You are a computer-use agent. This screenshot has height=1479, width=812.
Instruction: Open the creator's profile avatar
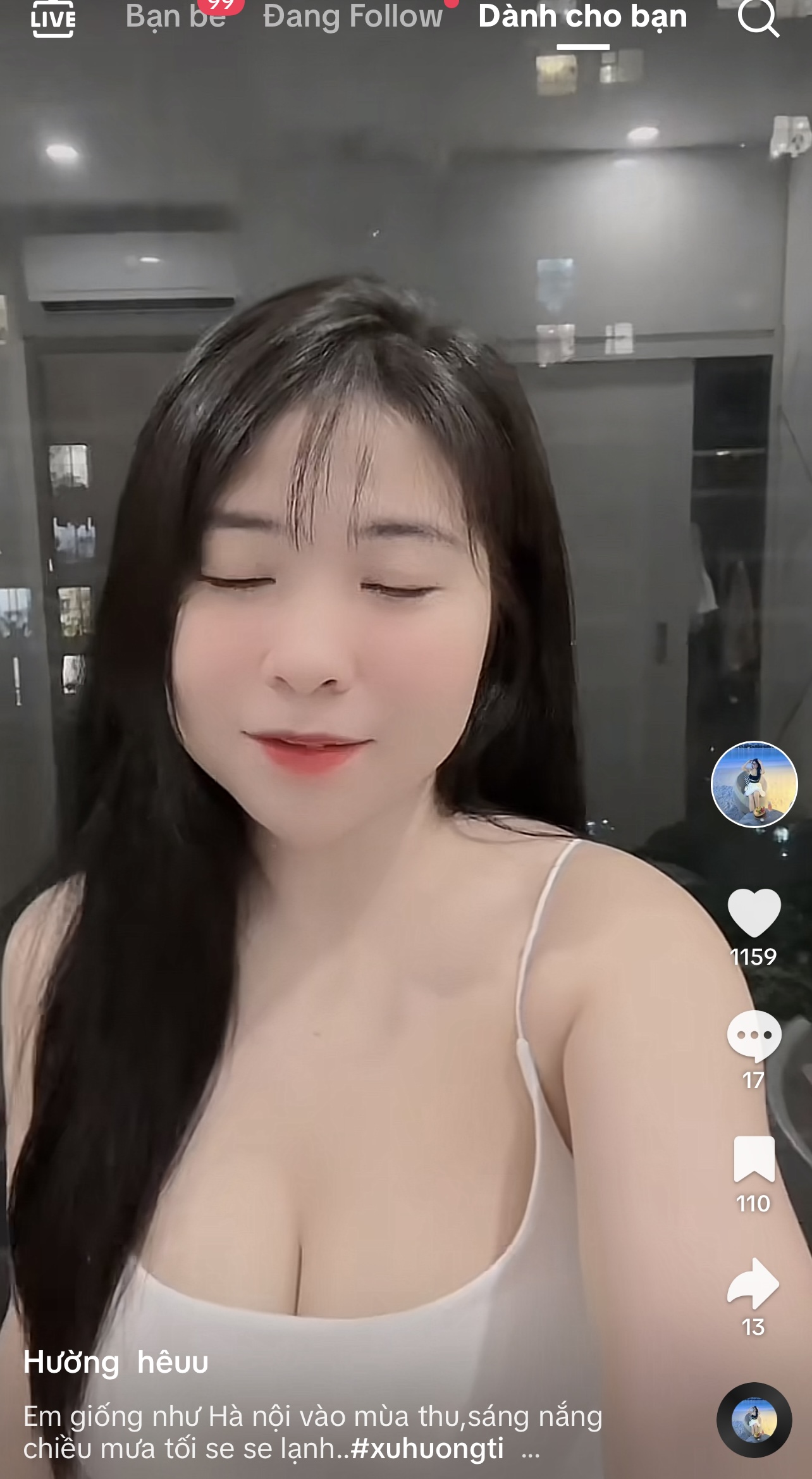pyautogui.click(x=754, y=784)
